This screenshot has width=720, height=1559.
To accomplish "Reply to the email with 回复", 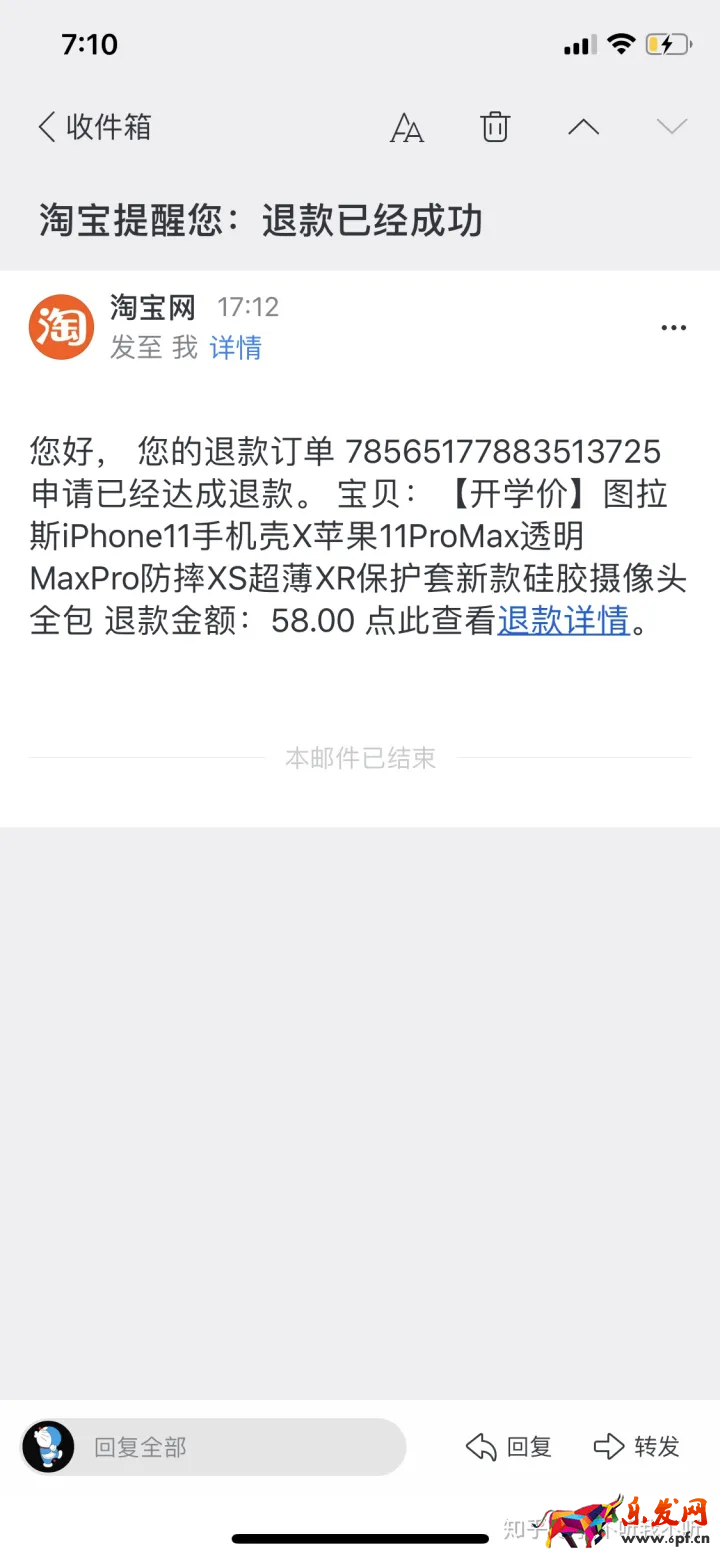I will coord(509,1446).
